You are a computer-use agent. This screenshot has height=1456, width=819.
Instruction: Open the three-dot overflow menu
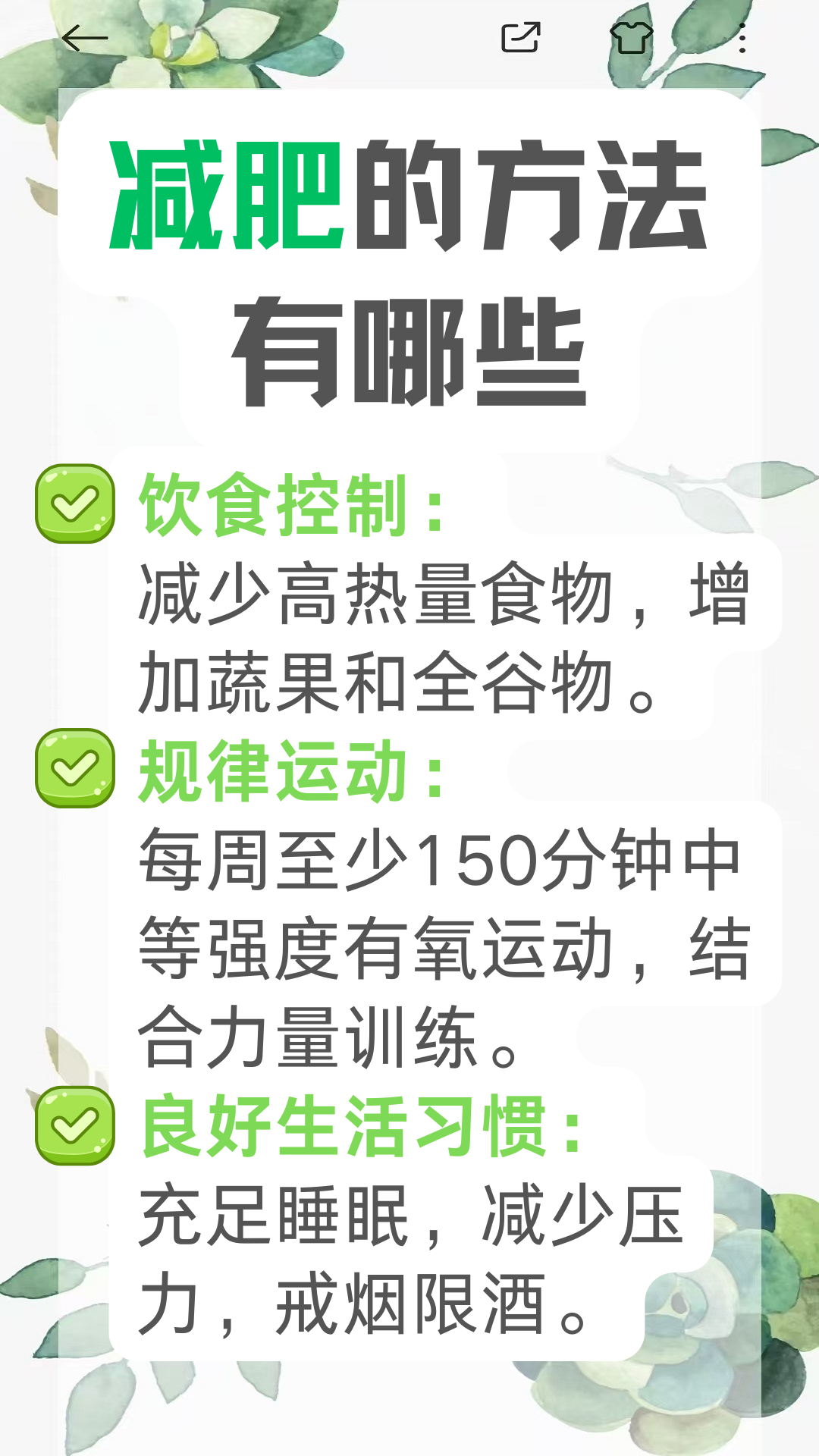coord(742,38)
